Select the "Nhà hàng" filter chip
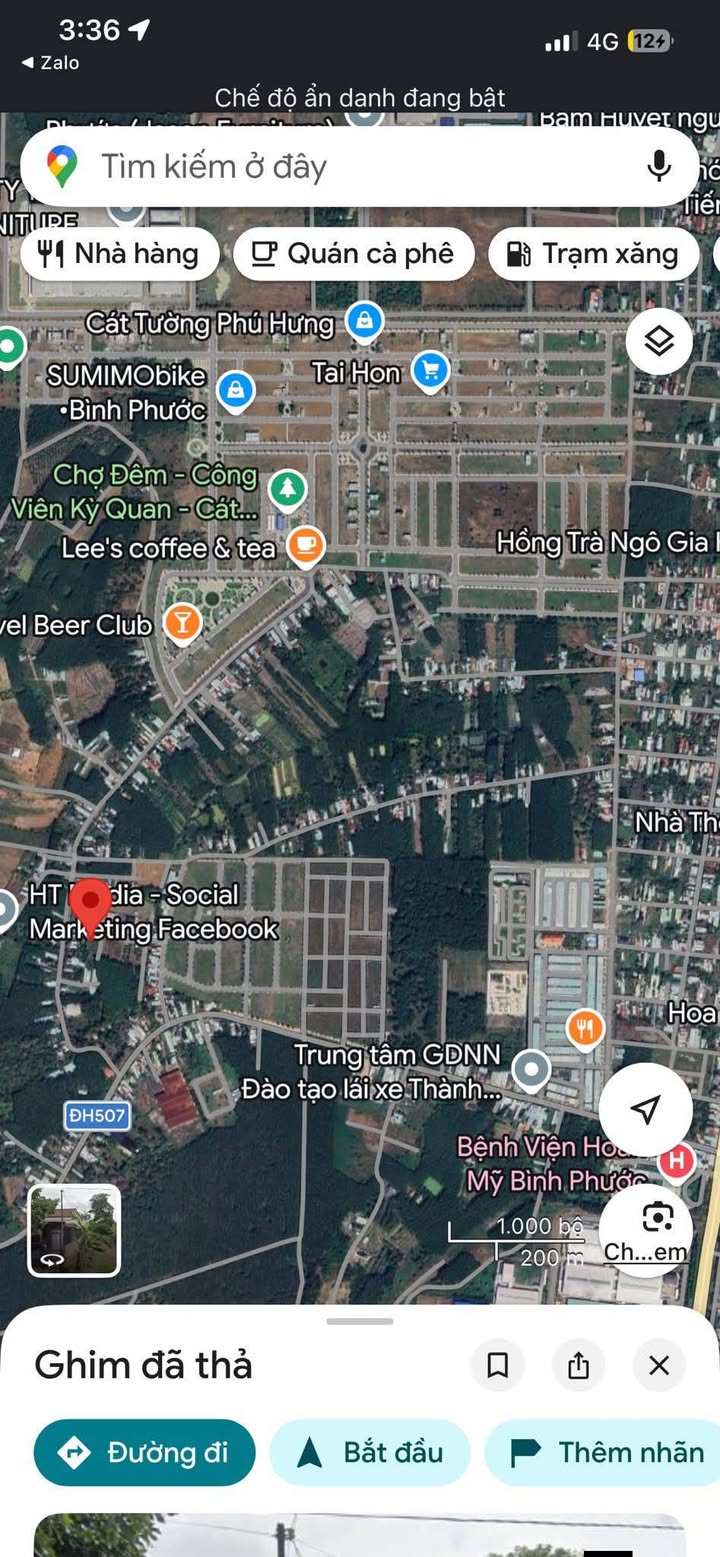Viewport: 720px width, 1557px height. tap(120, 254)
